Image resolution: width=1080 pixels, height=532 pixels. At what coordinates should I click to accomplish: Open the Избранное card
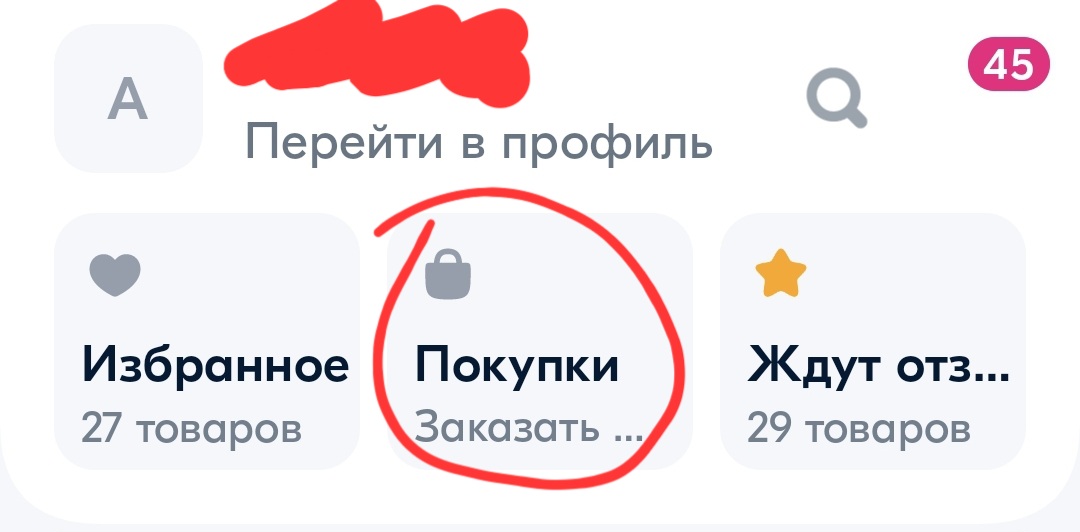pyautogui.click(x=207, y=342)
